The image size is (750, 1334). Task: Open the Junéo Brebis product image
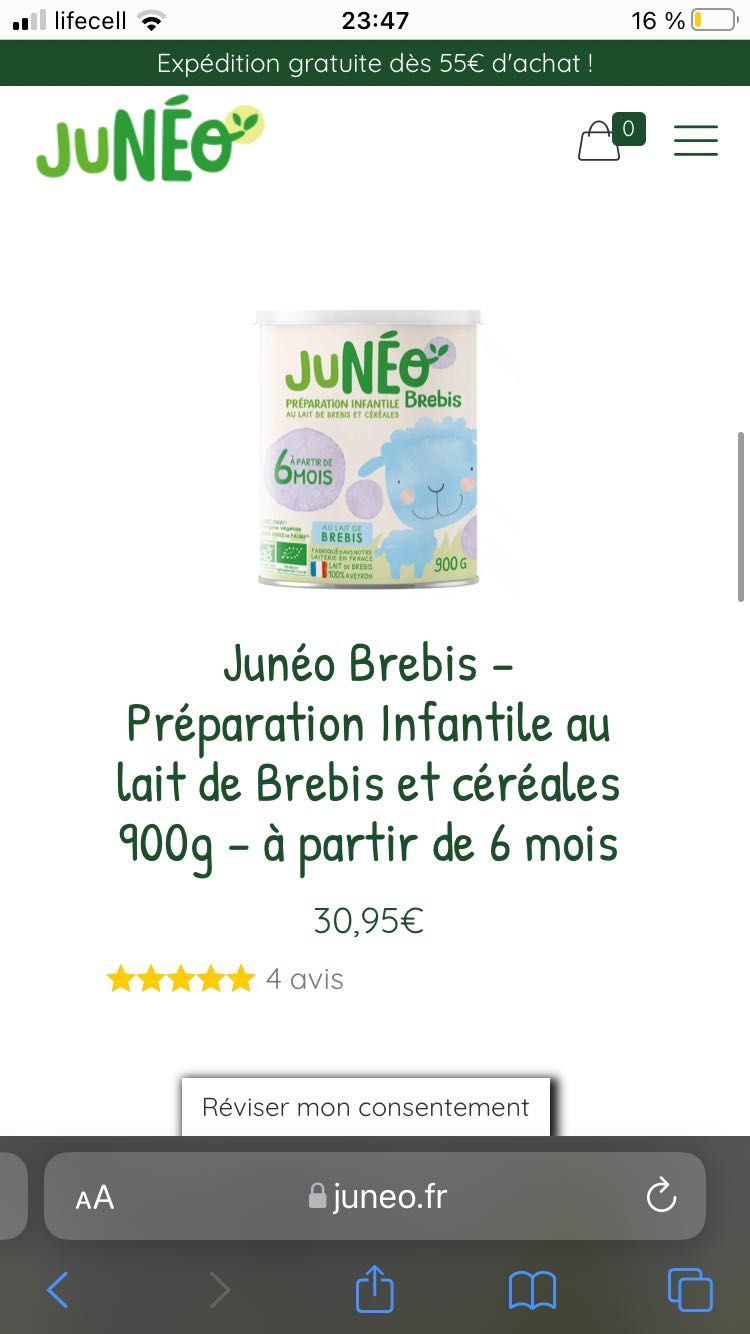[x=368, y=448]
